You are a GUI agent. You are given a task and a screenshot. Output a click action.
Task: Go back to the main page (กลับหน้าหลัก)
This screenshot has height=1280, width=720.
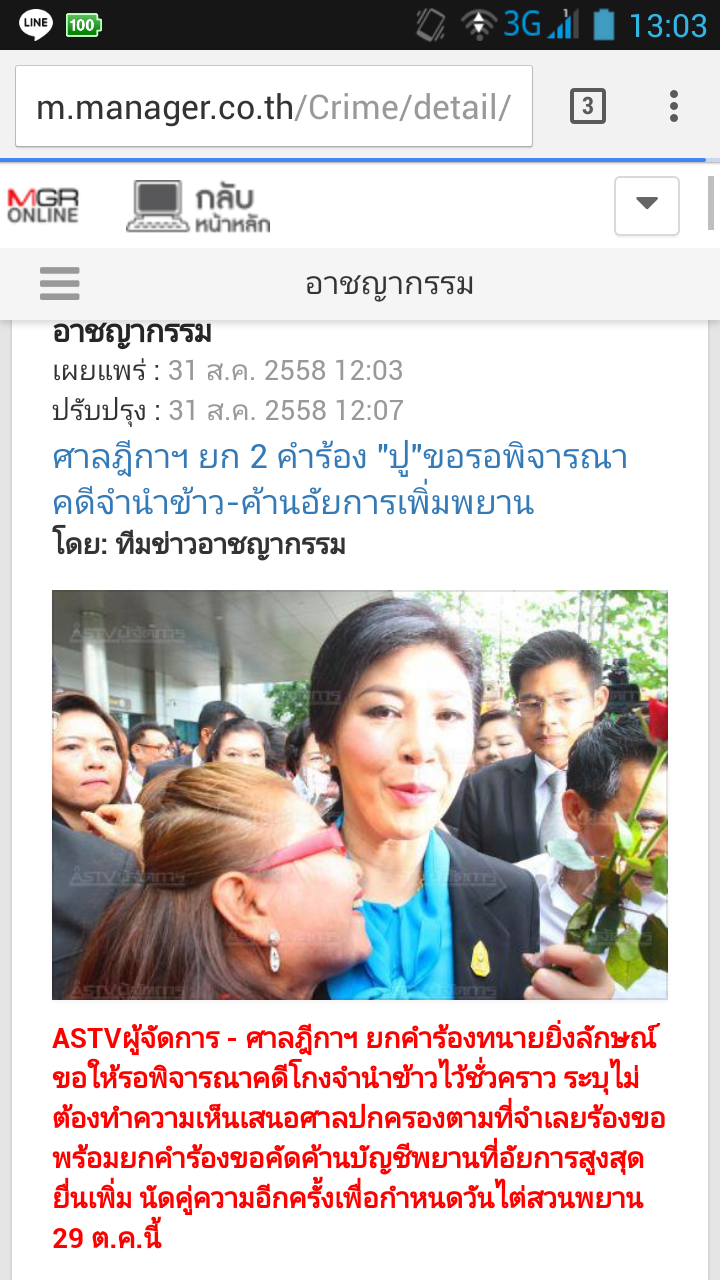199,207
